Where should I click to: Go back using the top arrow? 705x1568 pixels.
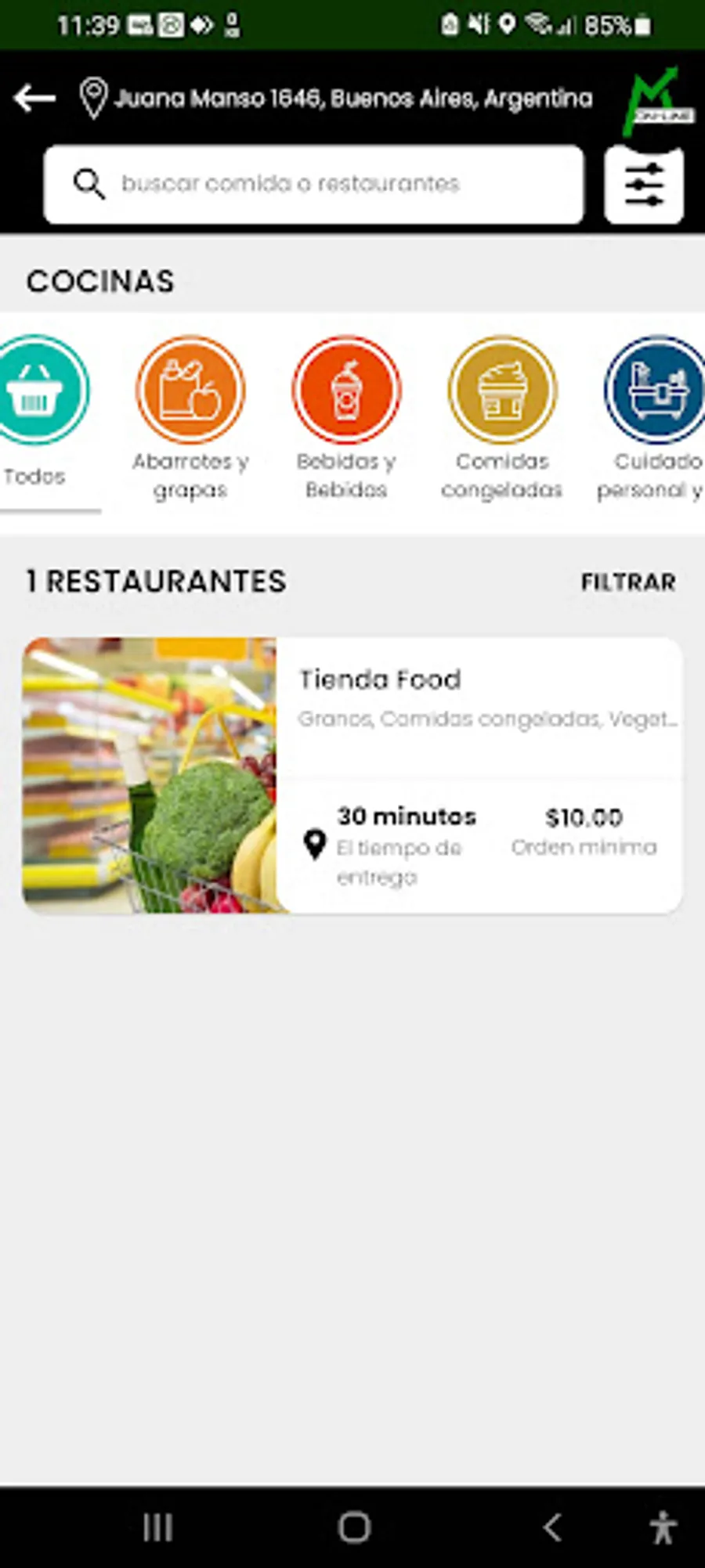(x=34, y=99)
